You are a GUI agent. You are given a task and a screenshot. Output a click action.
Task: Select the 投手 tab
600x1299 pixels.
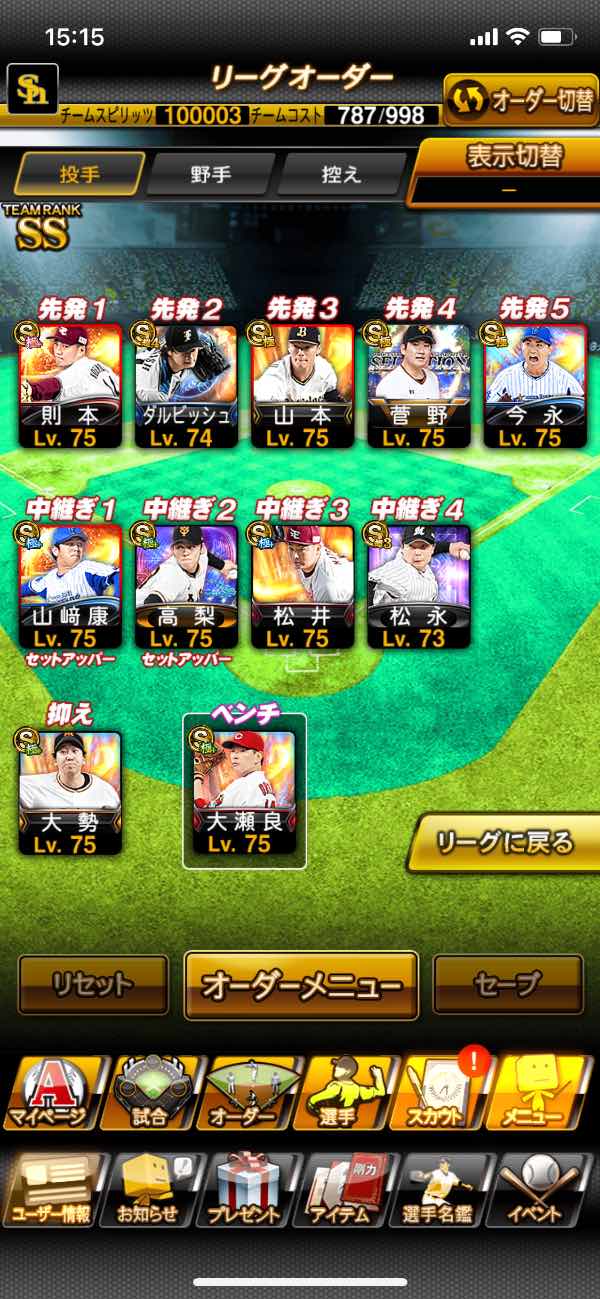pyautogui.click(x=80, y=174)
